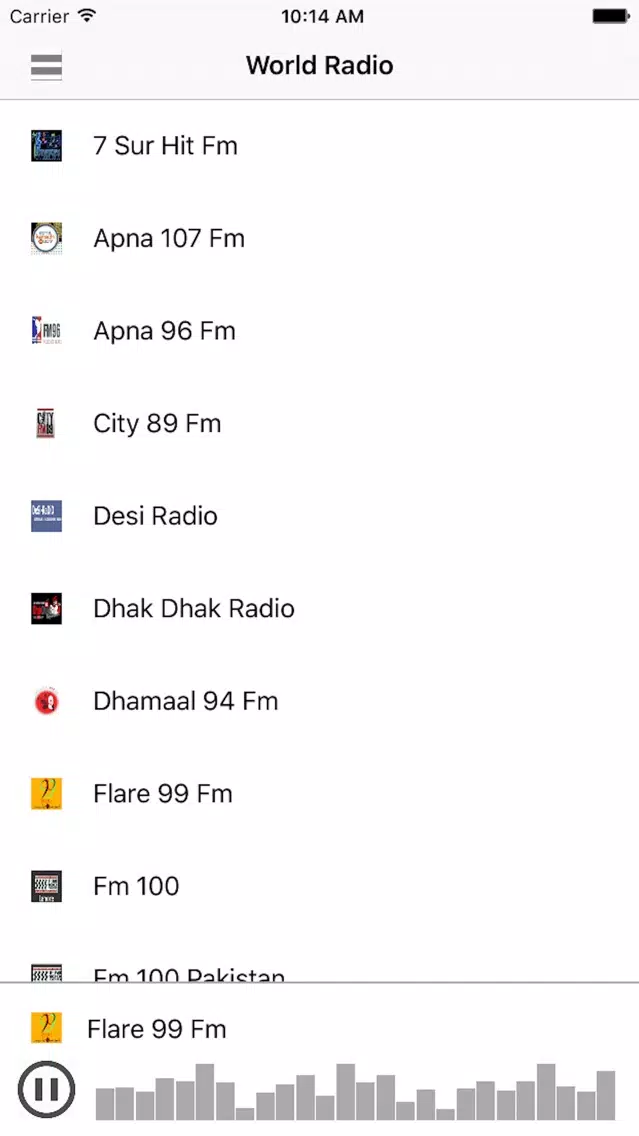639x1136 pixels.
Task: Choose the Desi Radio station
Action: click(320, 516)
